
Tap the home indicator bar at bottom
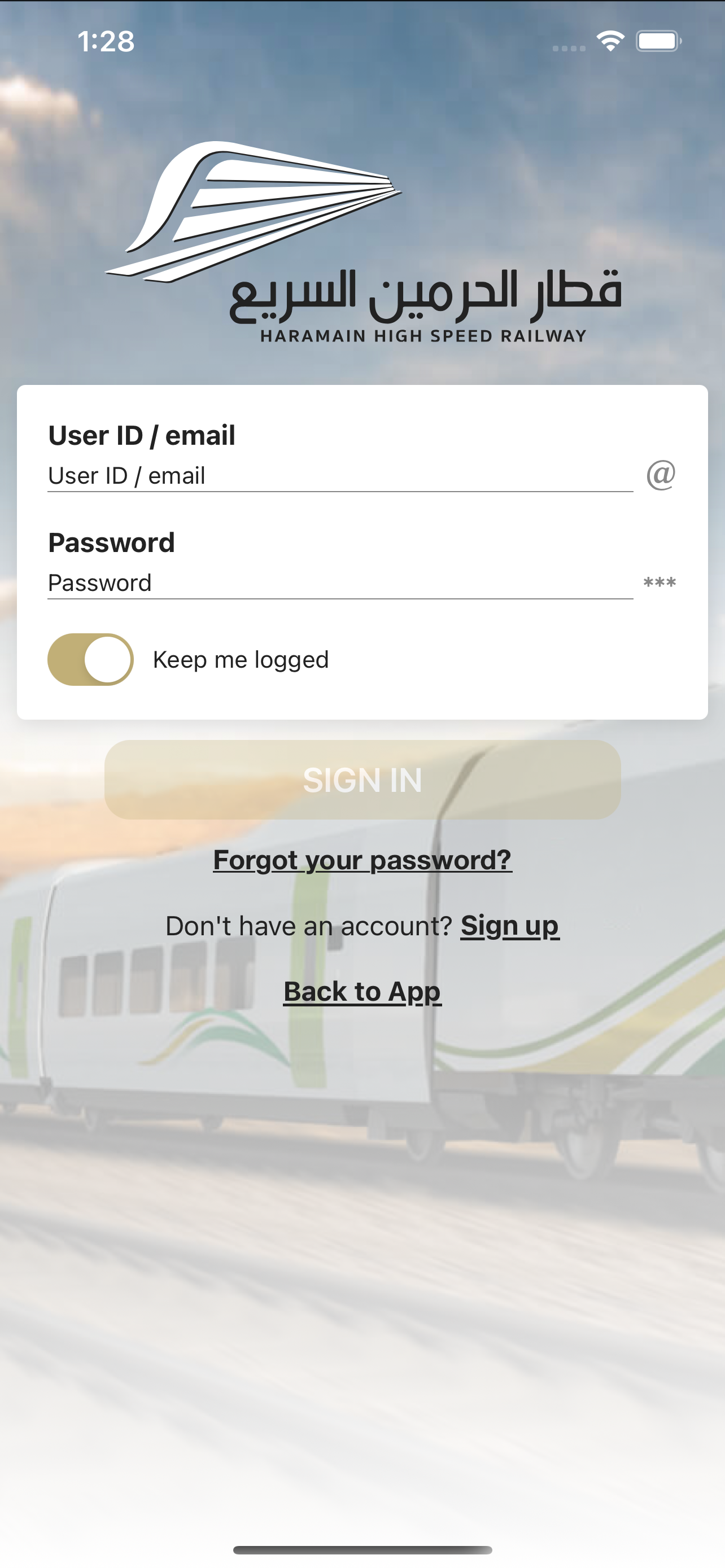362,1549
